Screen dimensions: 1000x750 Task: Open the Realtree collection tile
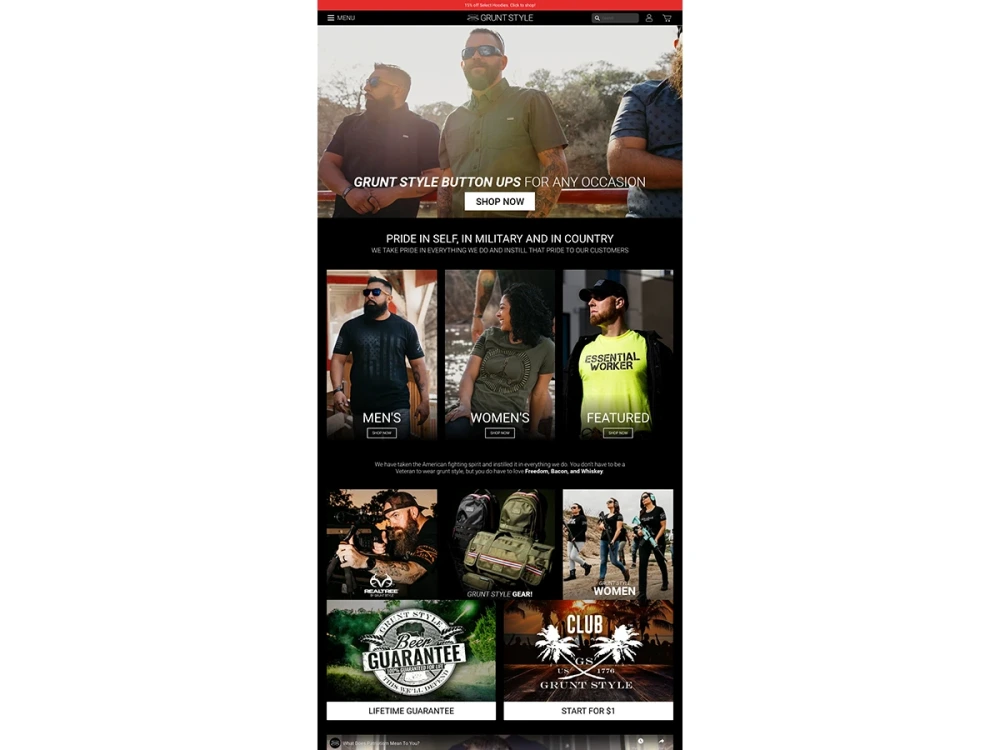pos(382,544)
